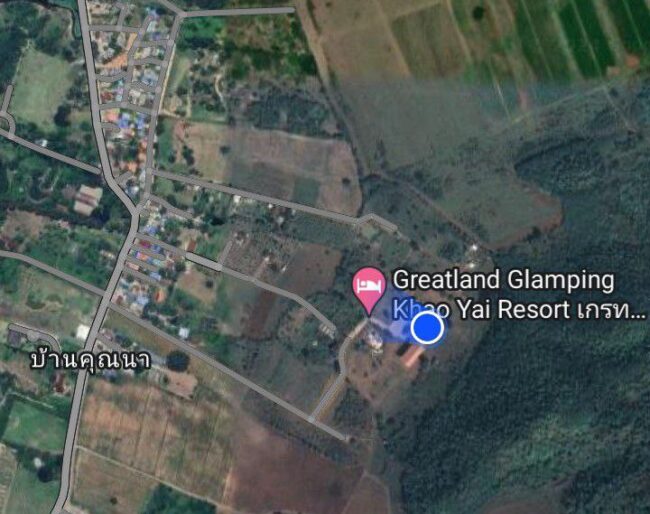Screen dimensions: 650x514
Task: Select the บ้านคุณนา place label
Action: pos(90,358)
